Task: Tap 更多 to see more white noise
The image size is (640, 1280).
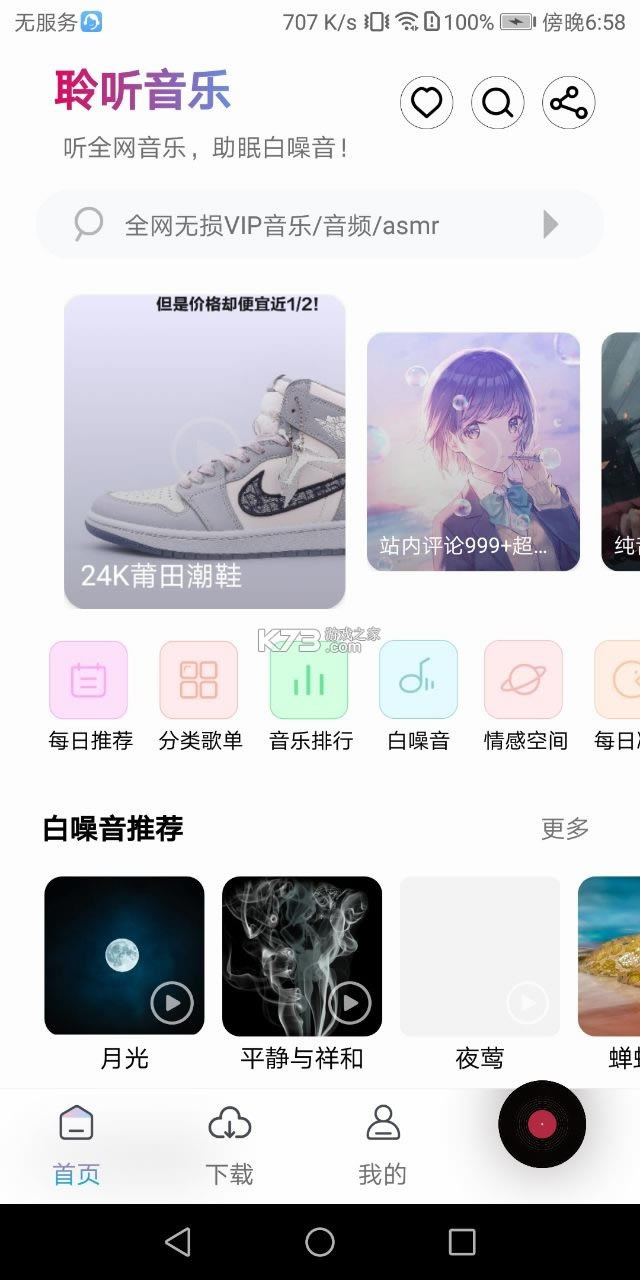Action: 565,828
